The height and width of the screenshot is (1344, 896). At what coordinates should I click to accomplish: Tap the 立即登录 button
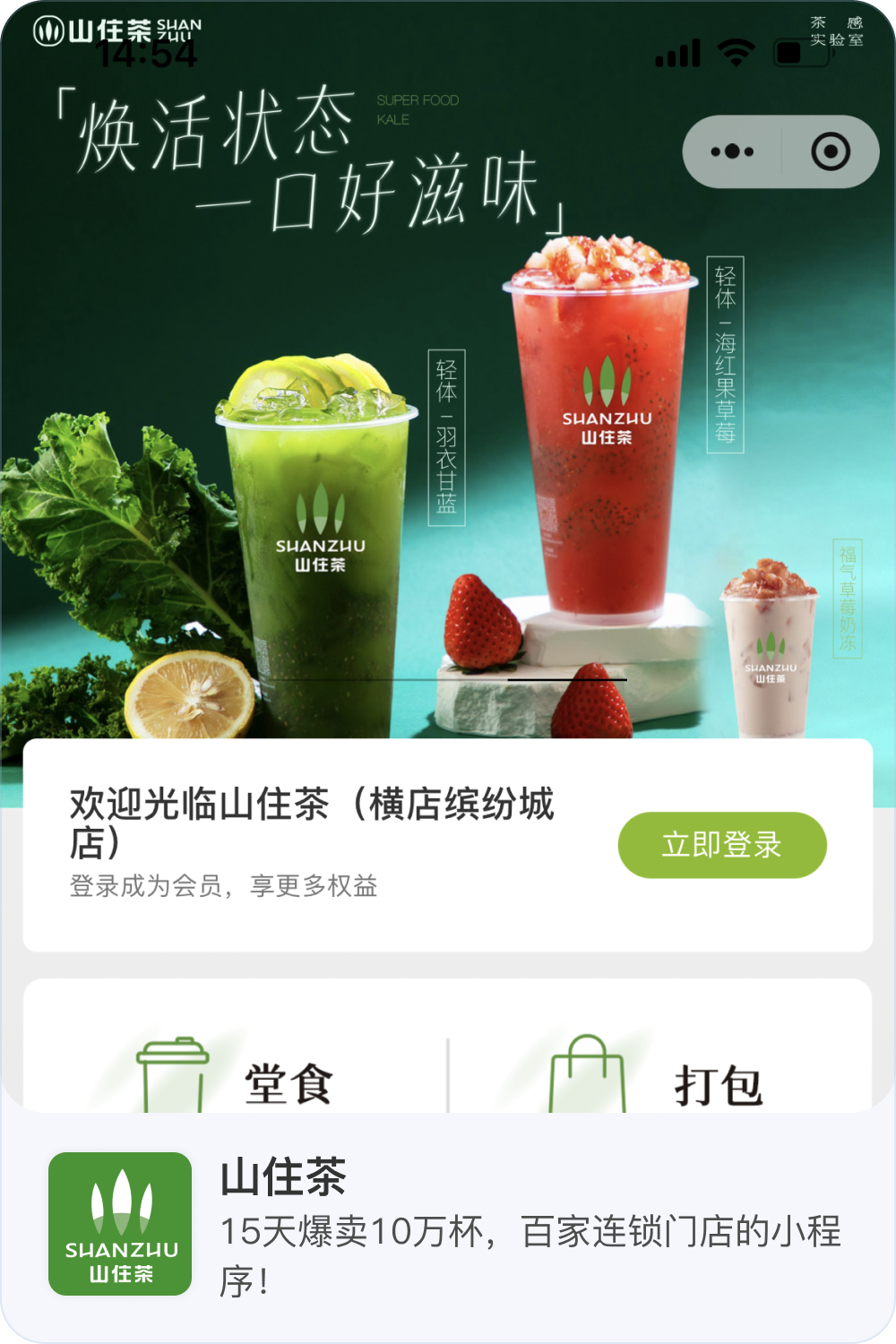pos(722,845)
